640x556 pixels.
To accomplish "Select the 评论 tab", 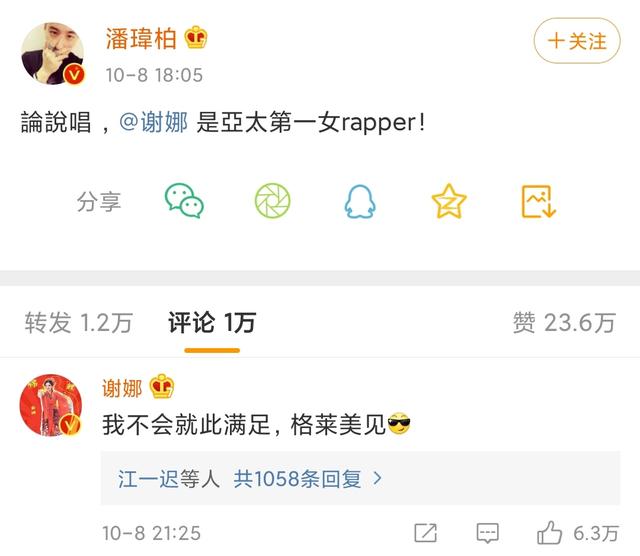I will (212, 323).
